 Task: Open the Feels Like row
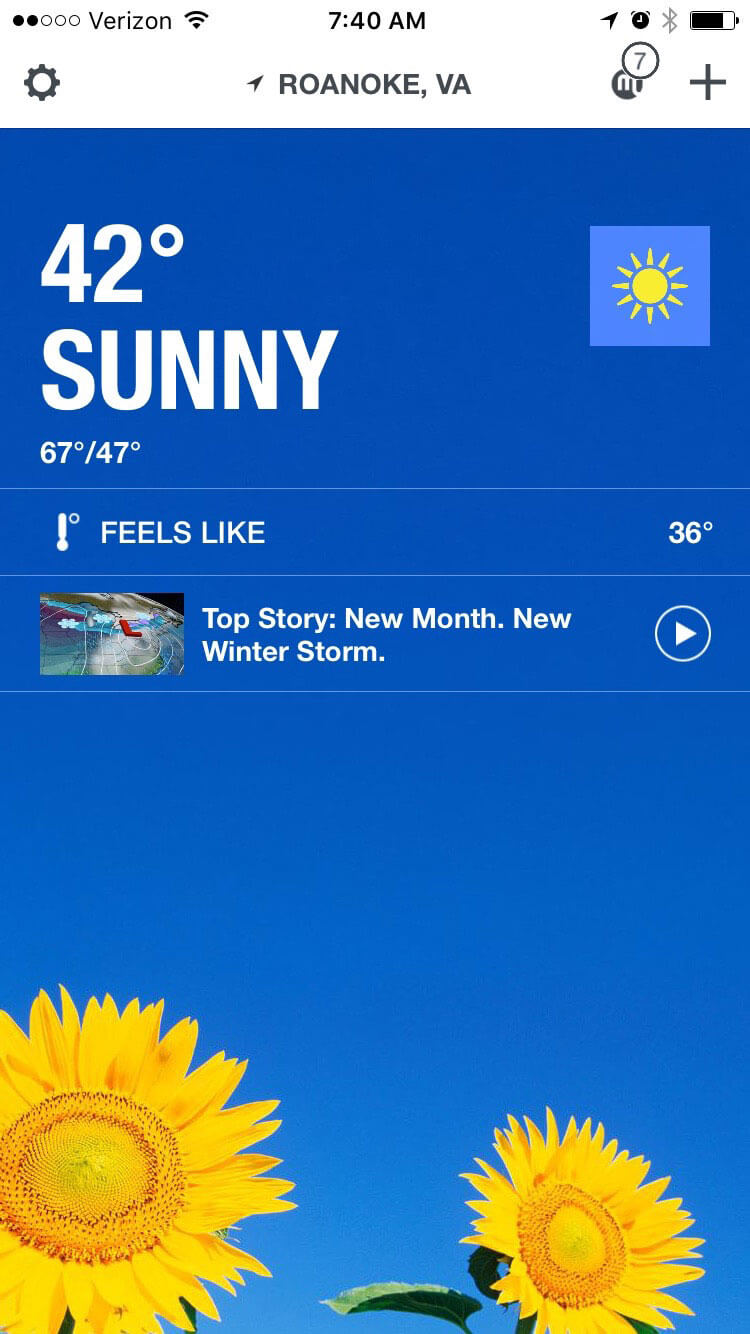click(x=375, y=532)
